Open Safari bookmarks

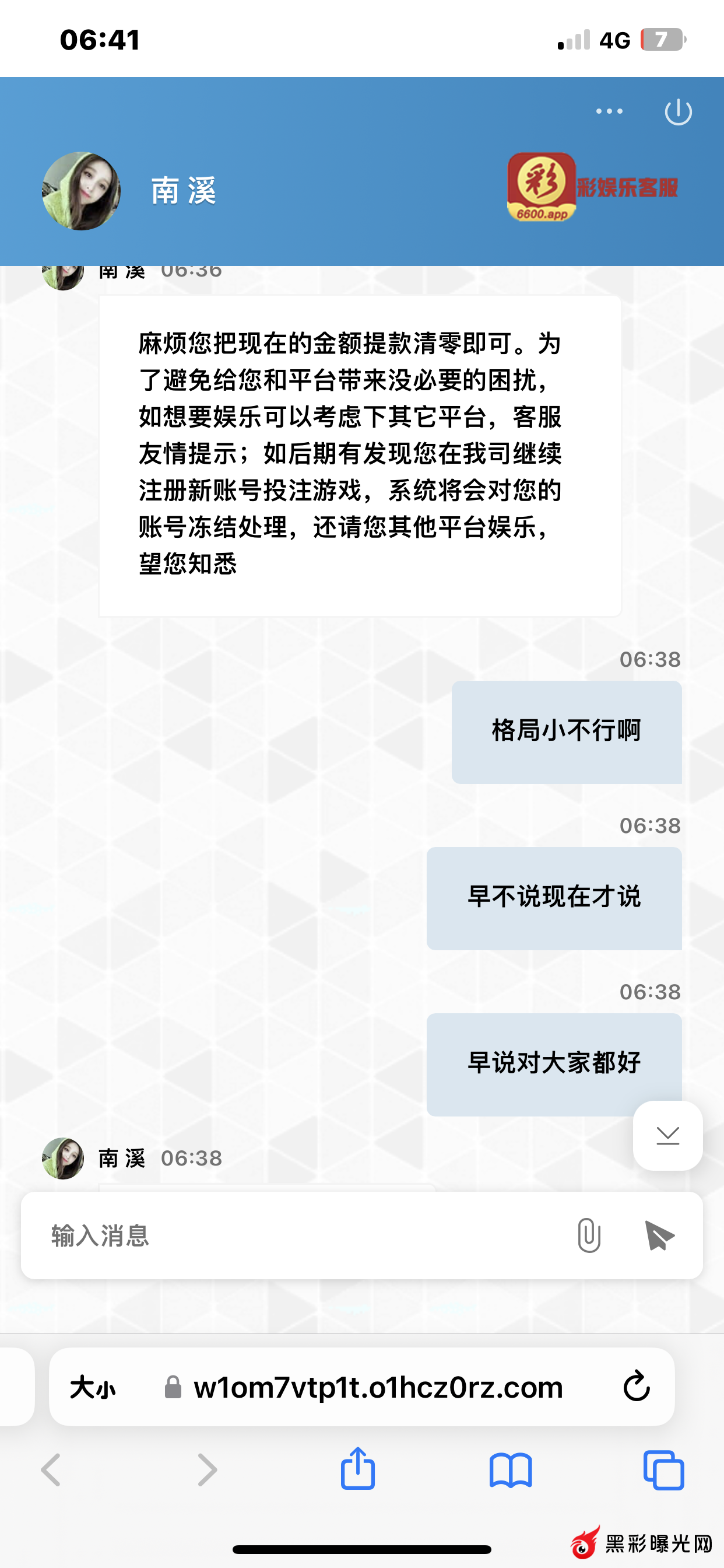511,1470
